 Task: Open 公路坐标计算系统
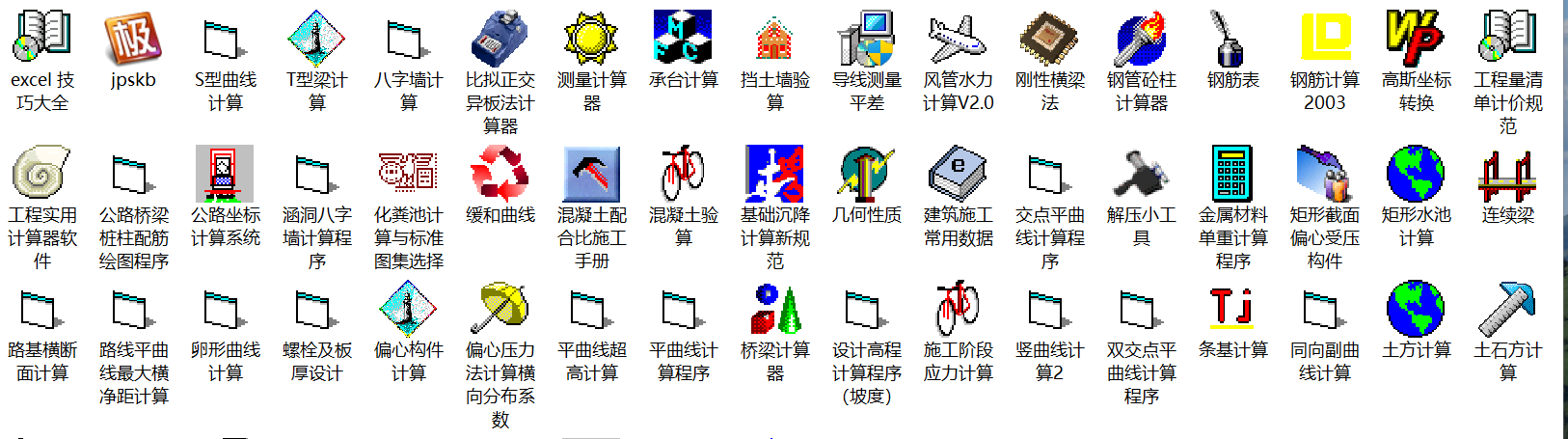[x=225, y=174]
